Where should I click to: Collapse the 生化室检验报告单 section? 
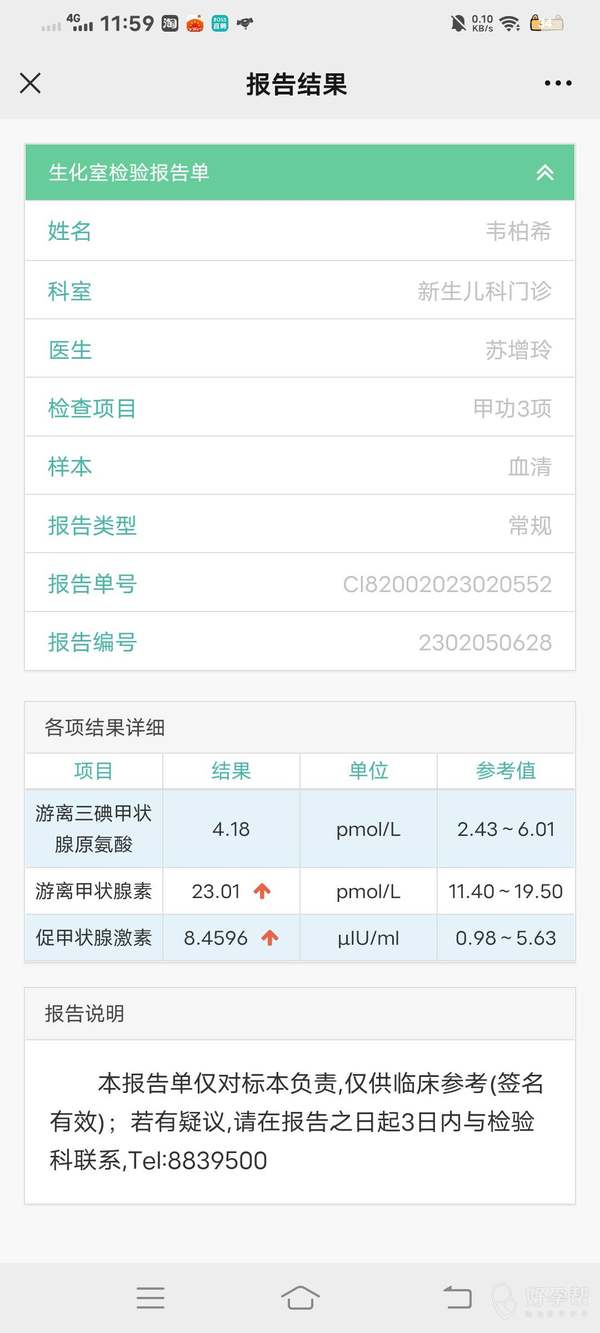pyautogui.click(x=545, y=172)
